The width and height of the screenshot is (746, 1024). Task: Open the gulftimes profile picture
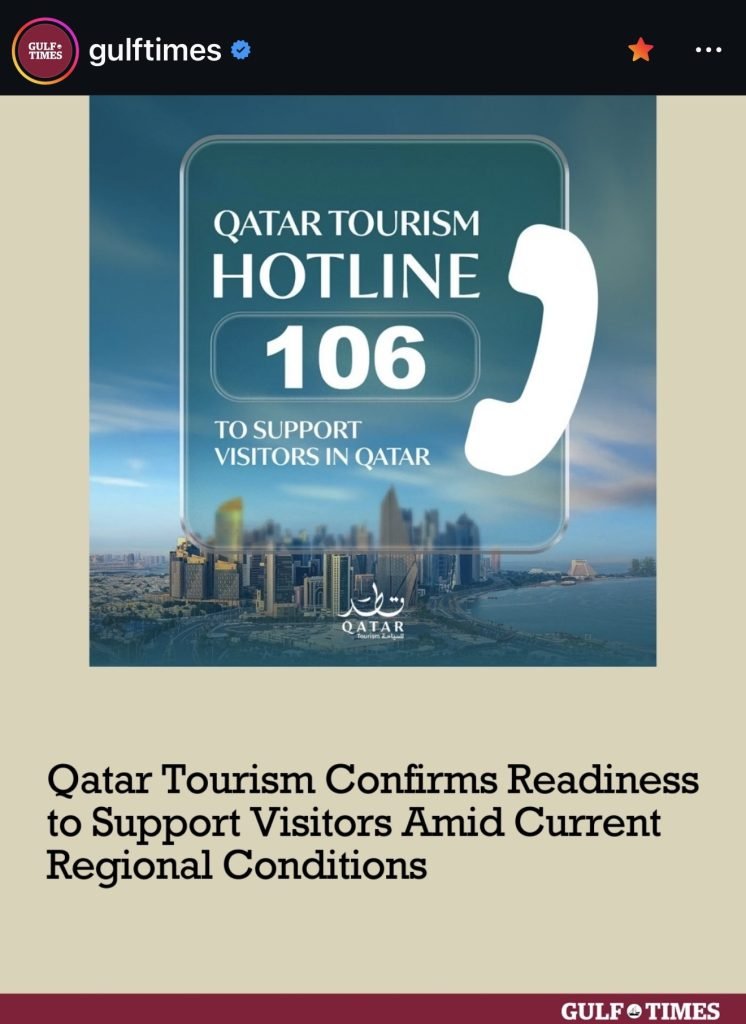[45, 50]
